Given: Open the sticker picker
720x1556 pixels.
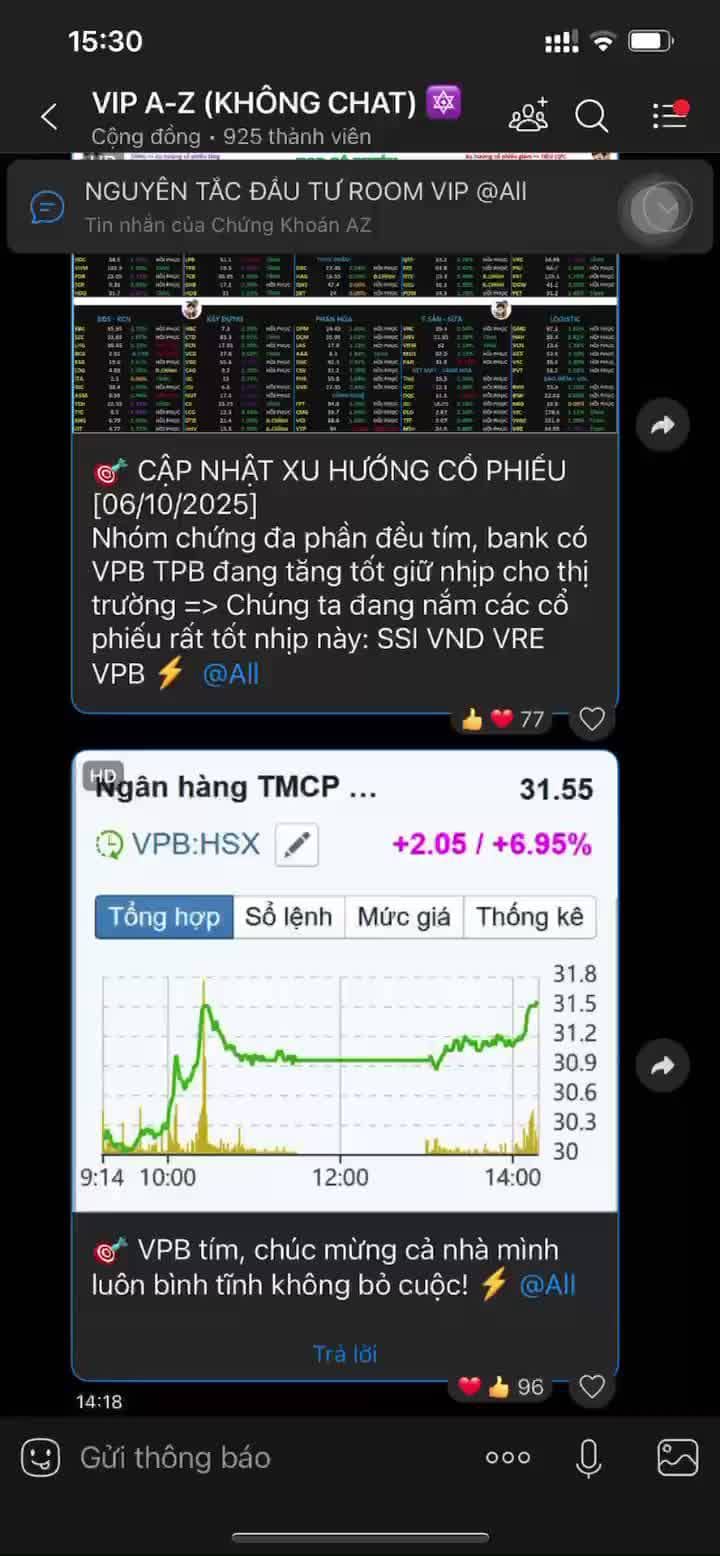Looking at the screenshot, I should click(x=41, y=1457).
